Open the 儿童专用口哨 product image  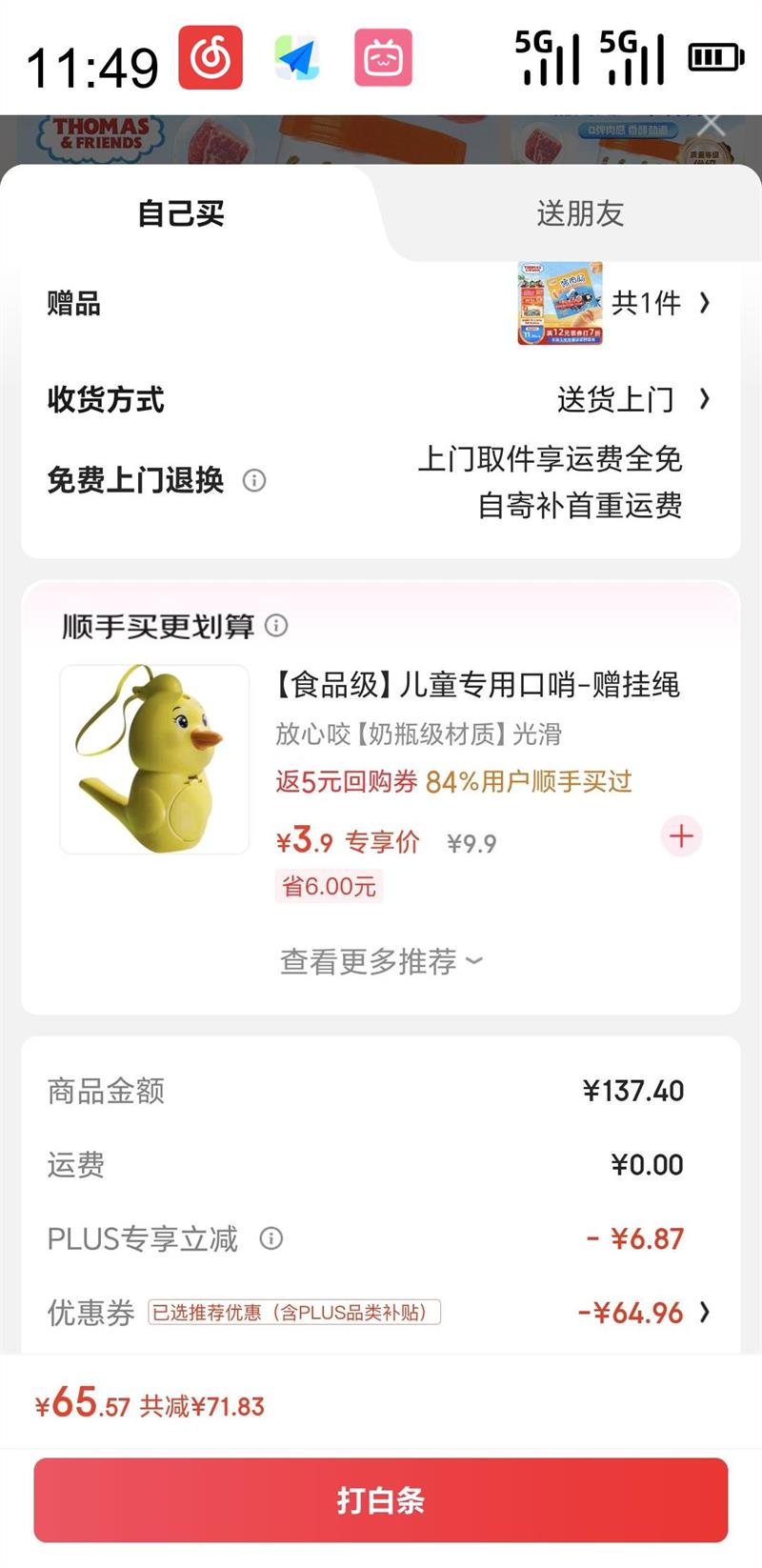[x=154, y=759]
